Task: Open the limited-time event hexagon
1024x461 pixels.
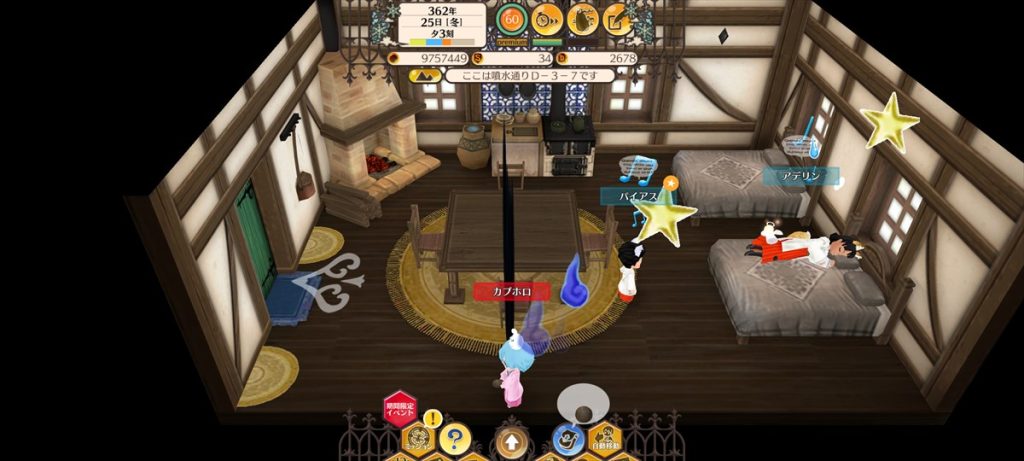Action: point(399,409)
